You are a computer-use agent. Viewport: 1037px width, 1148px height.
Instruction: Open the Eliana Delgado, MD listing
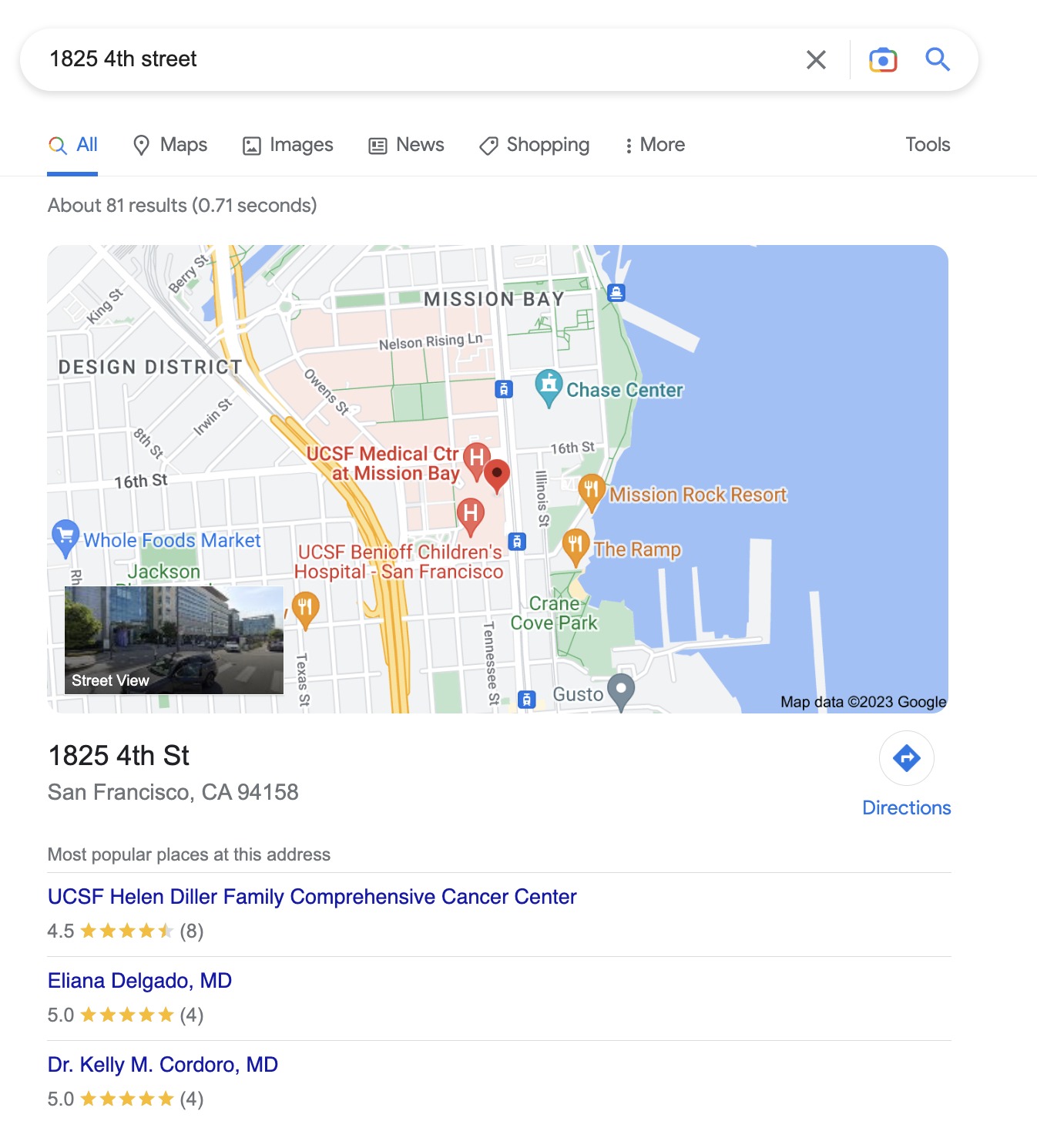139,980
